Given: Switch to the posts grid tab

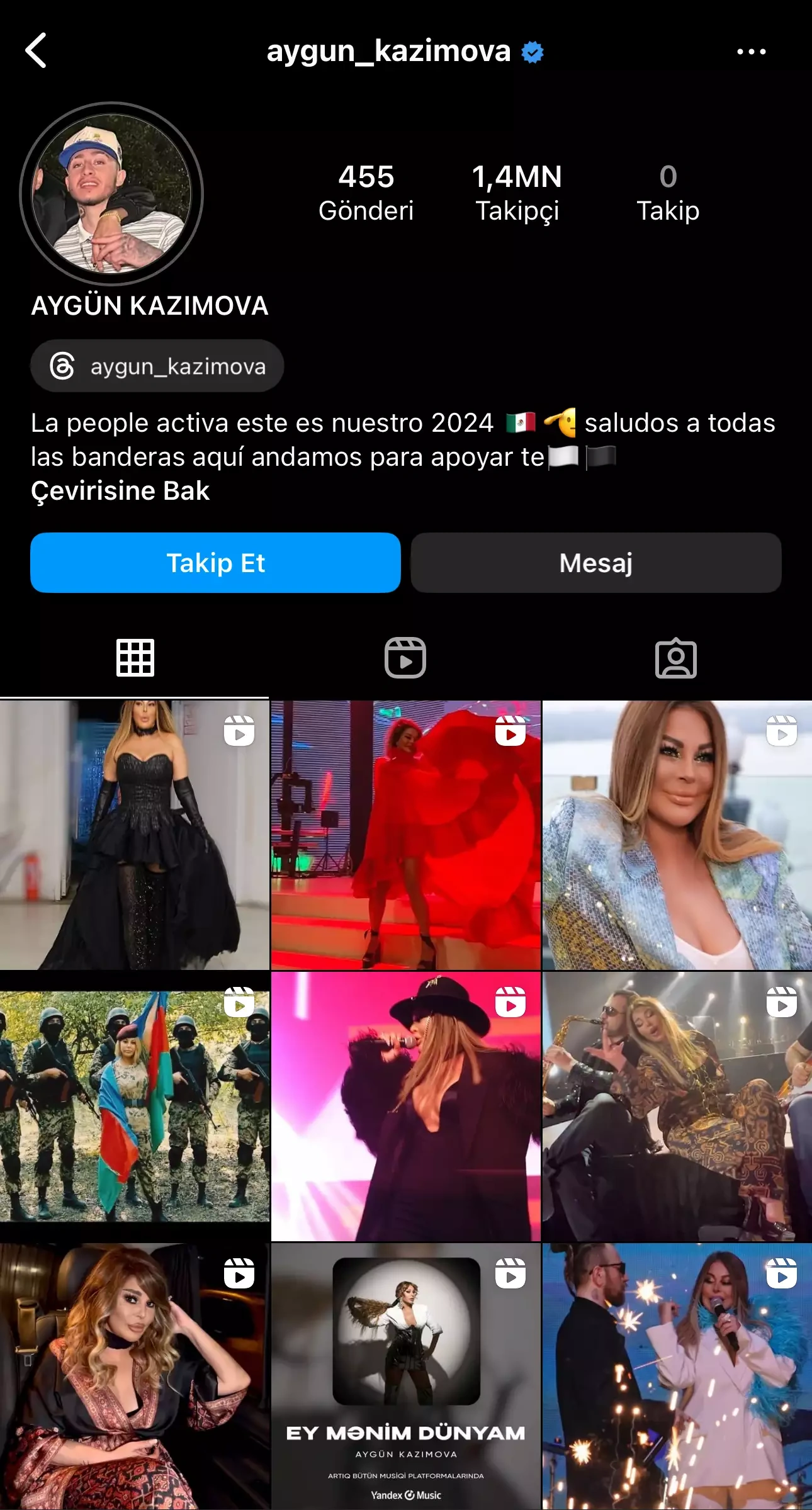Looking at the screenshot, I should (x=135, y=658).
